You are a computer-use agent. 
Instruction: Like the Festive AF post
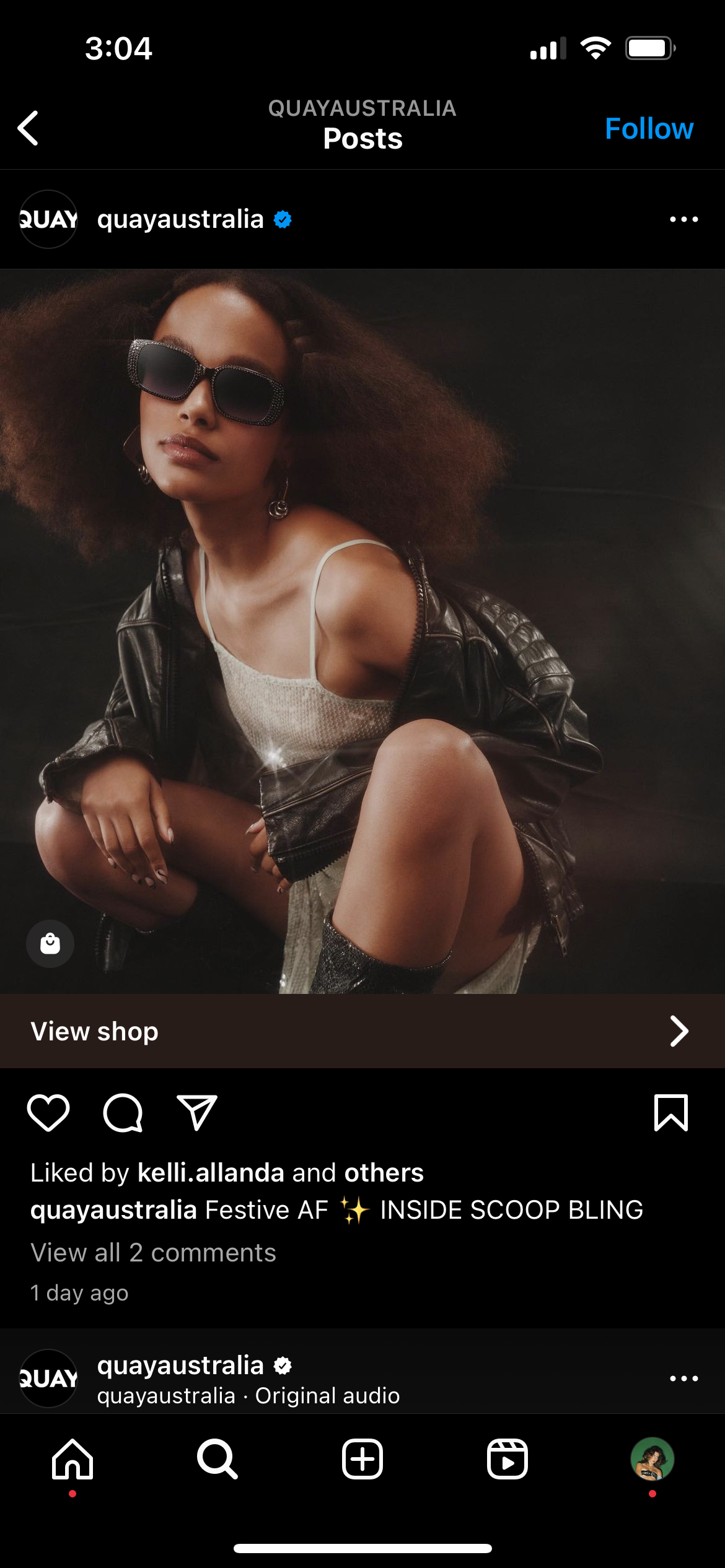click(48, 1113)
